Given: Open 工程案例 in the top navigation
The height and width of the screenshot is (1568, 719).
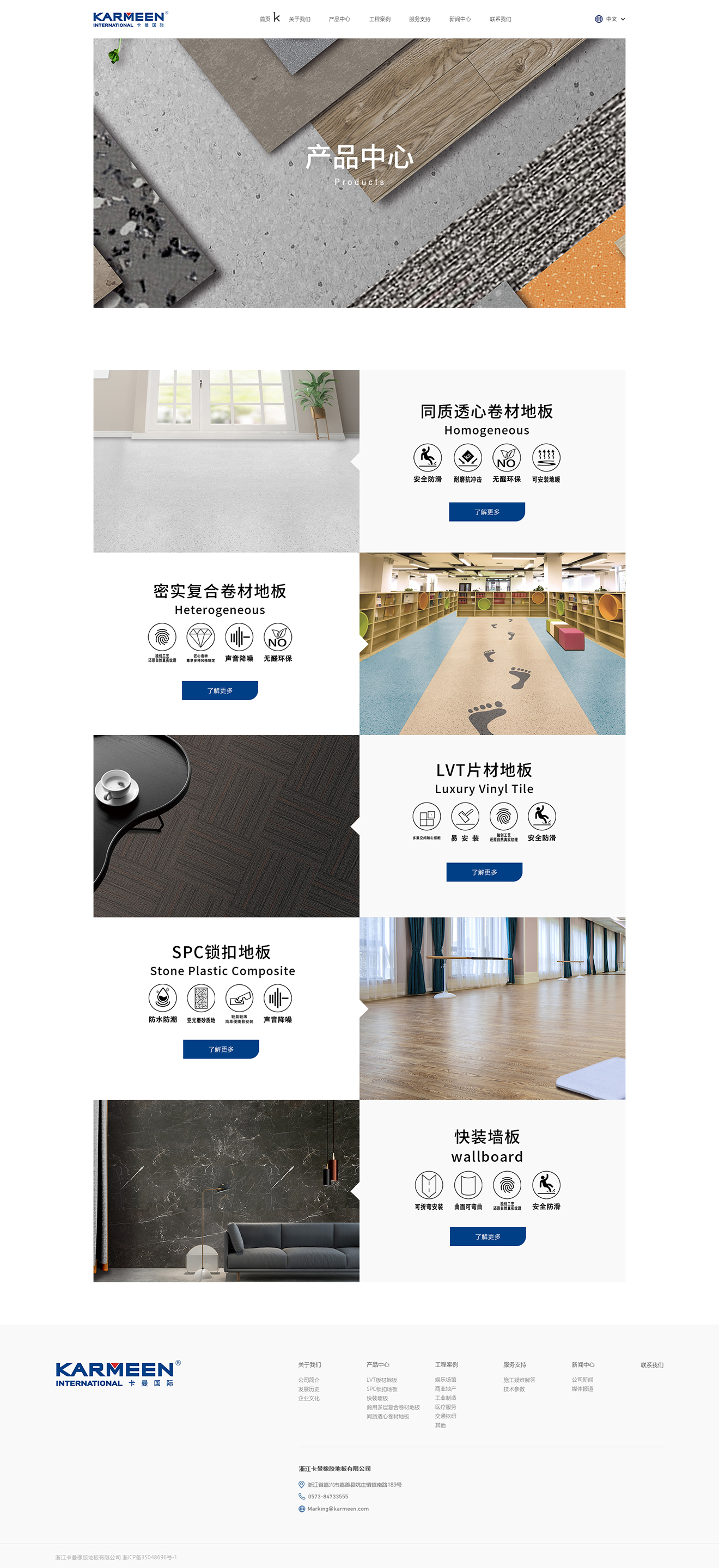Looking at the screenshot, I should 379,19.
